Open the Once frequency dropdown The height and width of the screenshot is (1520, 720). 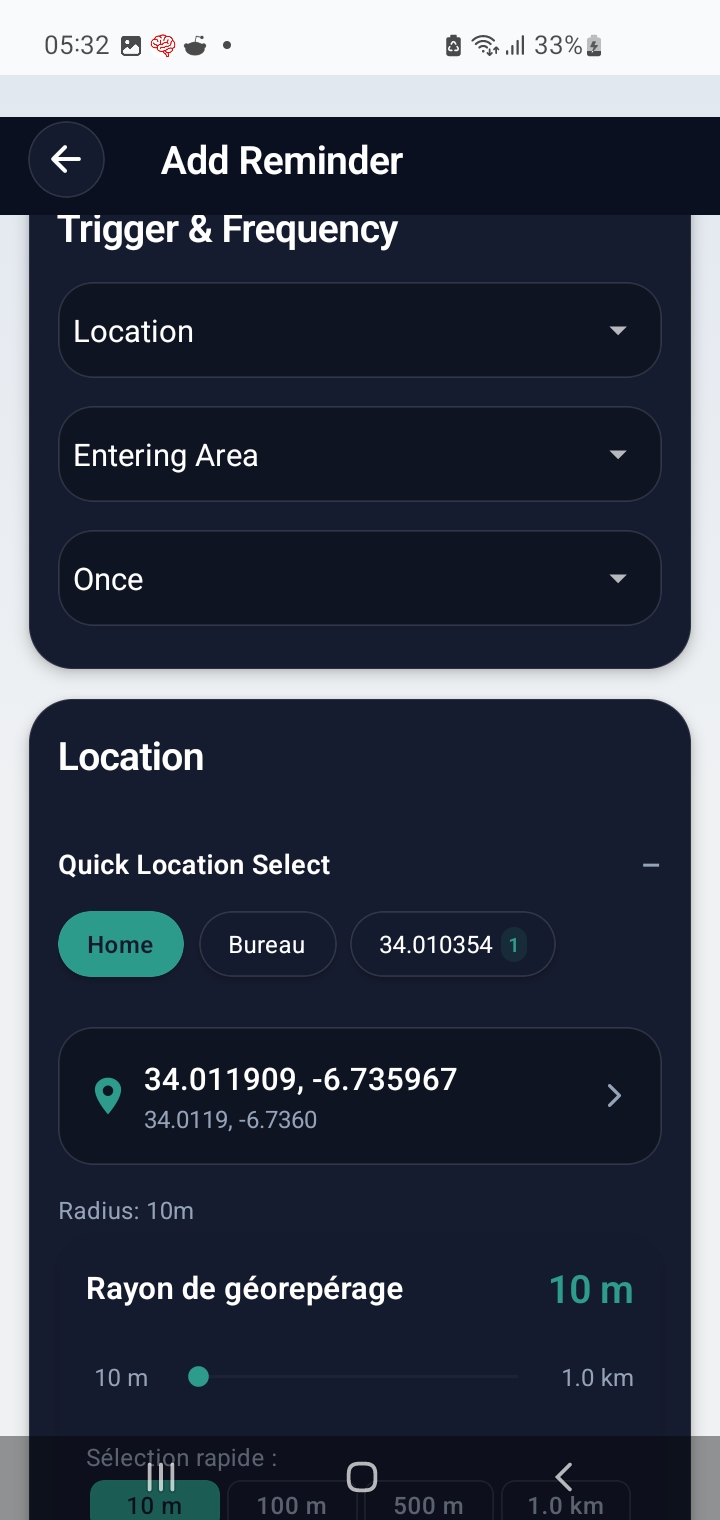[360, 578]
